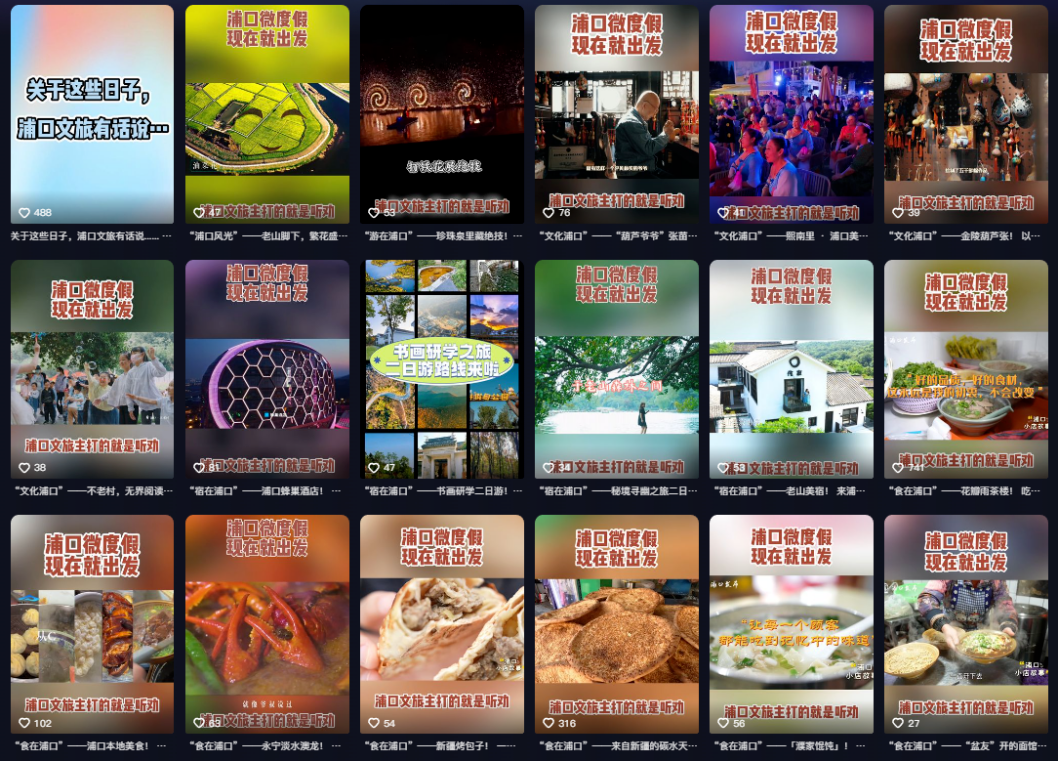Play the "浦口风光" 老山脚下 video
The height and width of the screenshot is (761, 1058).
[267, 115]
